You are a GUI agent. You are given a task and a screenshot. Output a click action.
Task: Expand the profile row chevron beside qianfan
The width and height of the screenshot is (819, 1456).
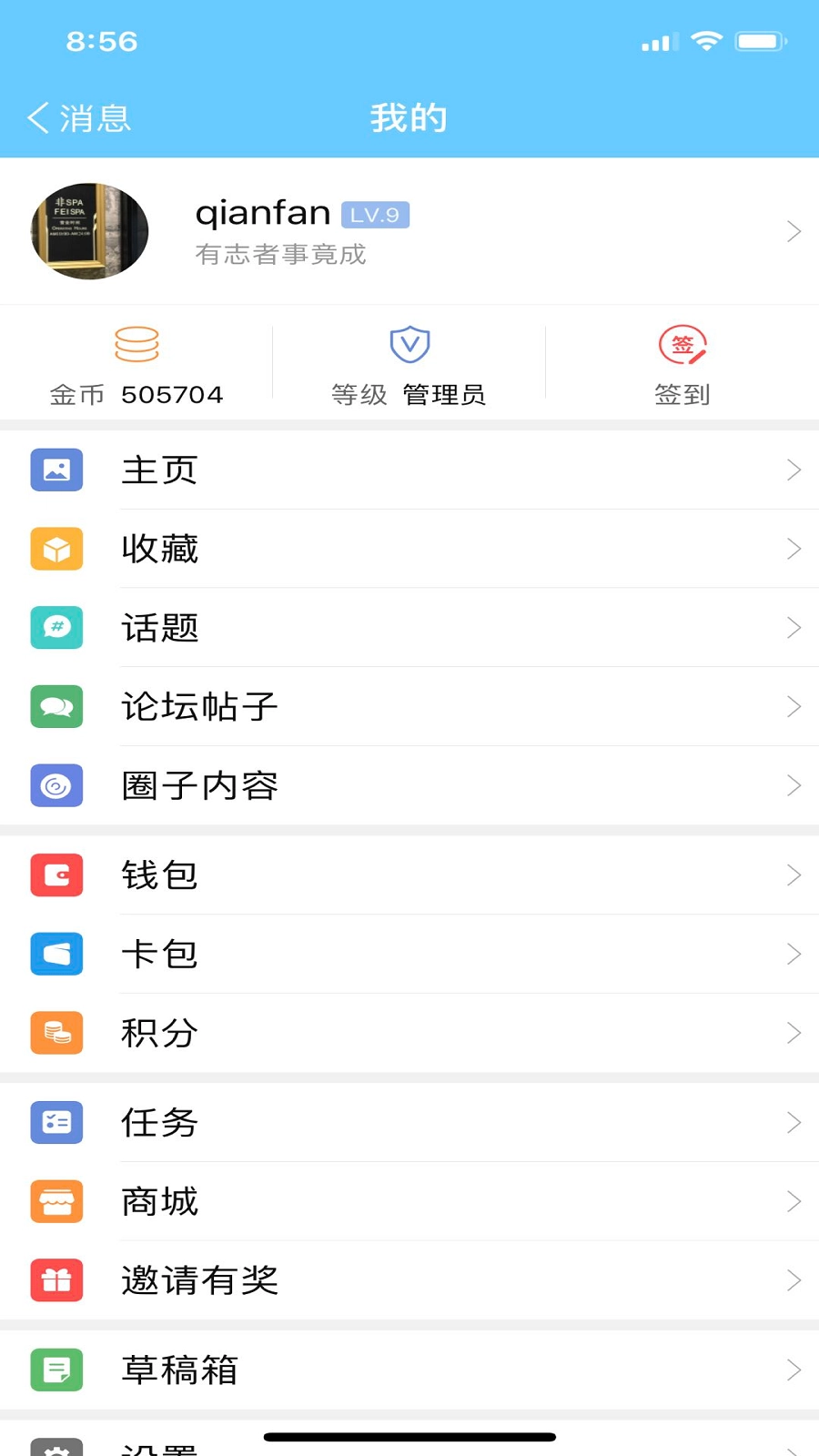793,231
